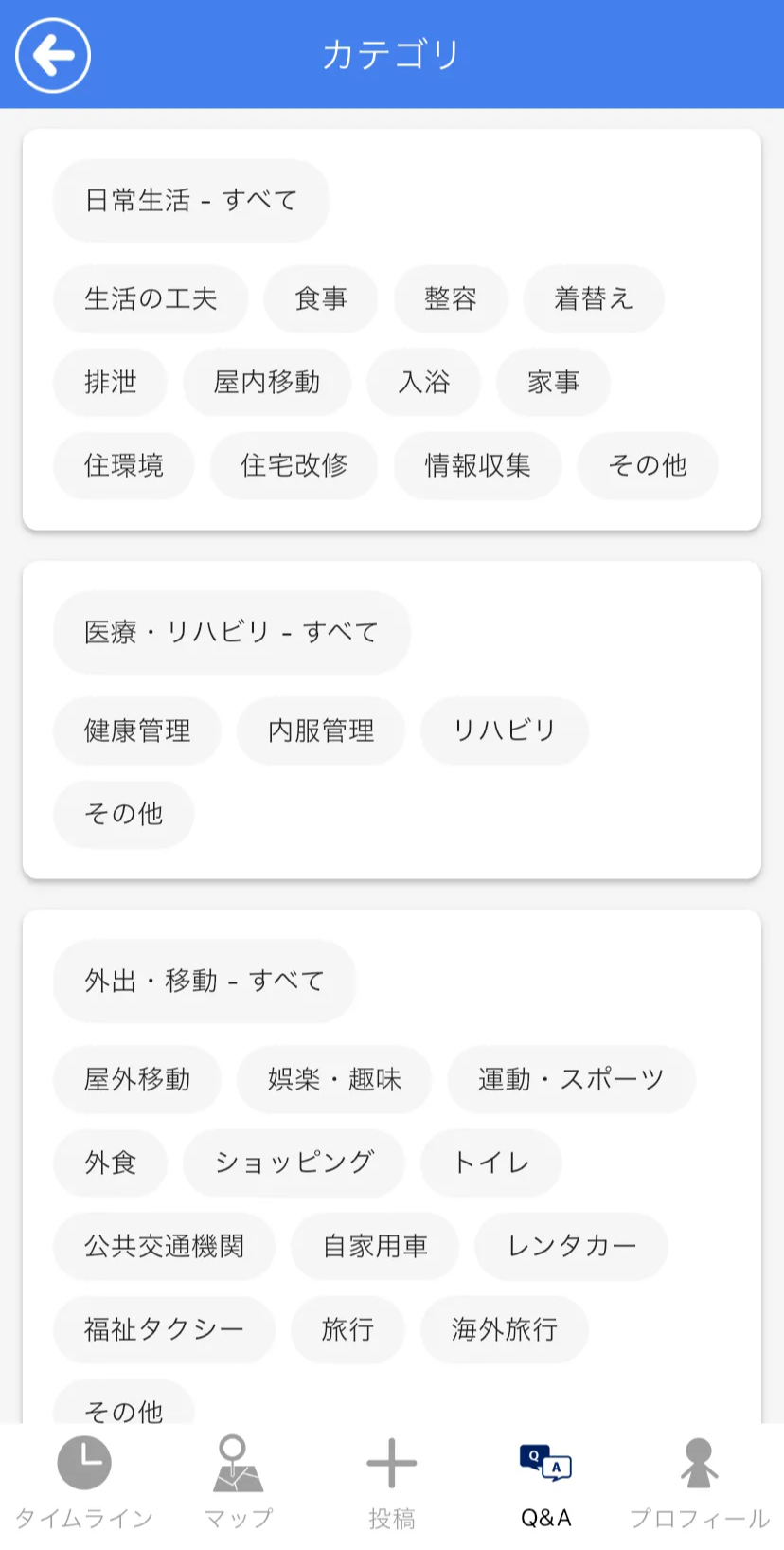Switch to the タイムライン tab
784x1550 pixels.
coord(84,1484)
